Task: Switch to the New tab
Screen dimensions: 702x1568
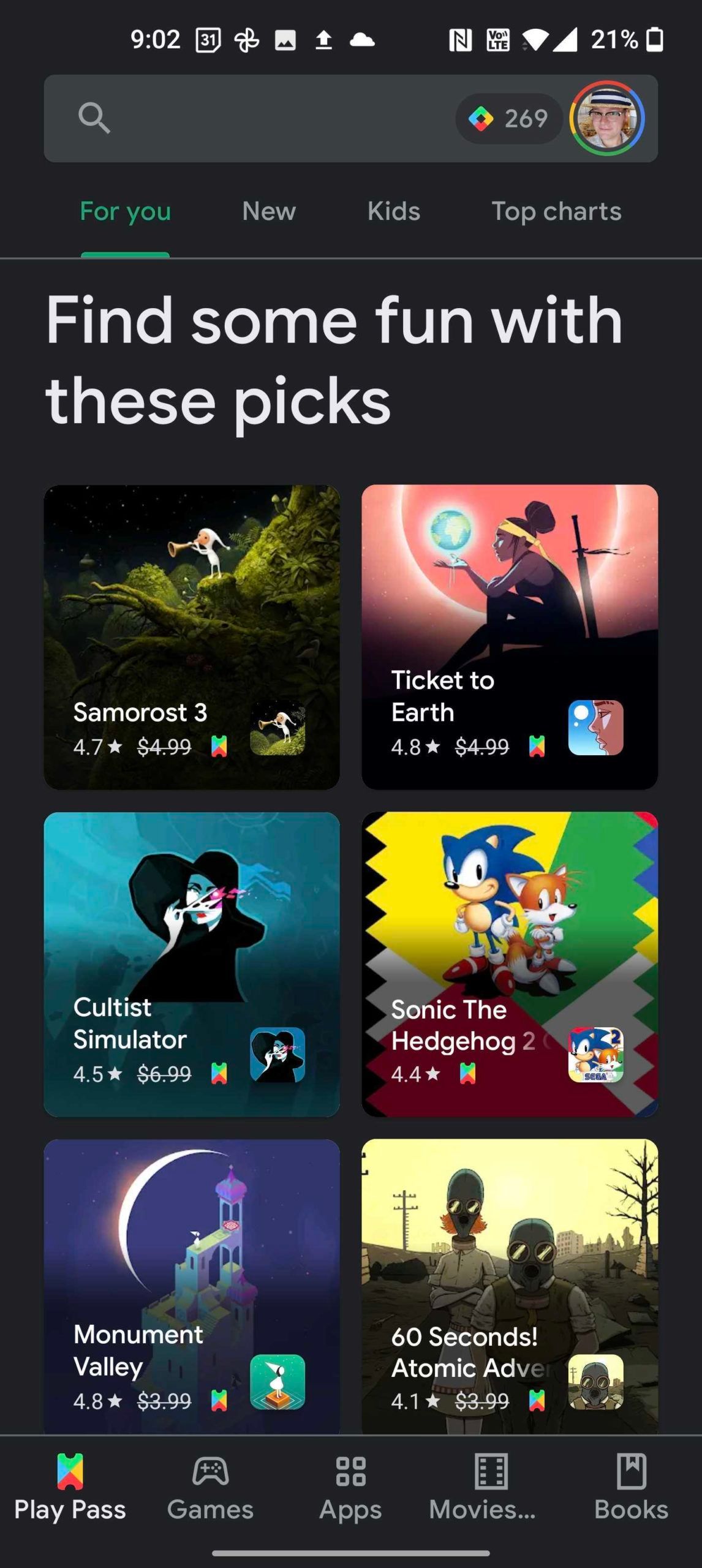Action: pos(268,211)
